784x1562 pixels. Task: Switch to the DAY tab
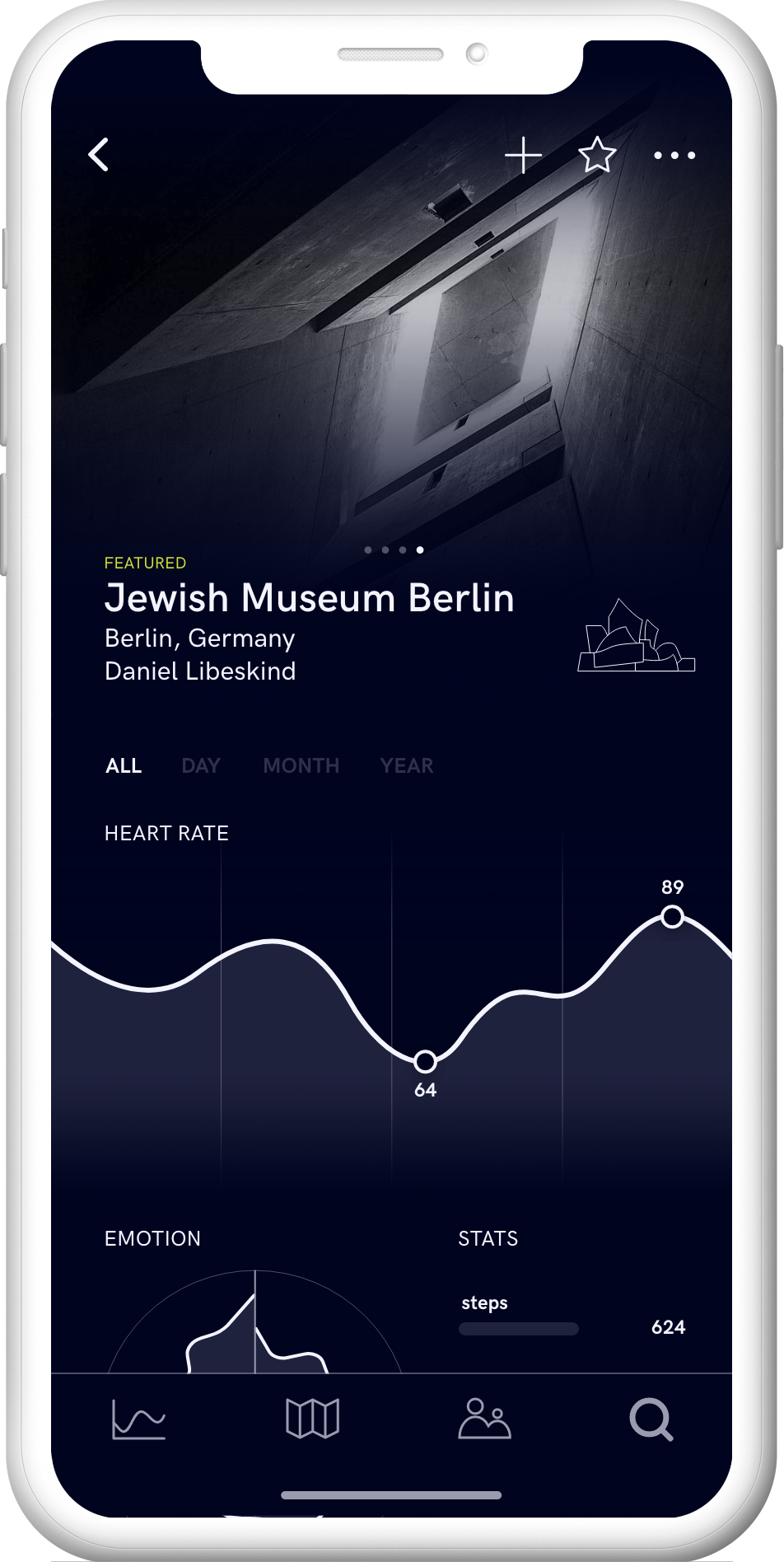201,765
